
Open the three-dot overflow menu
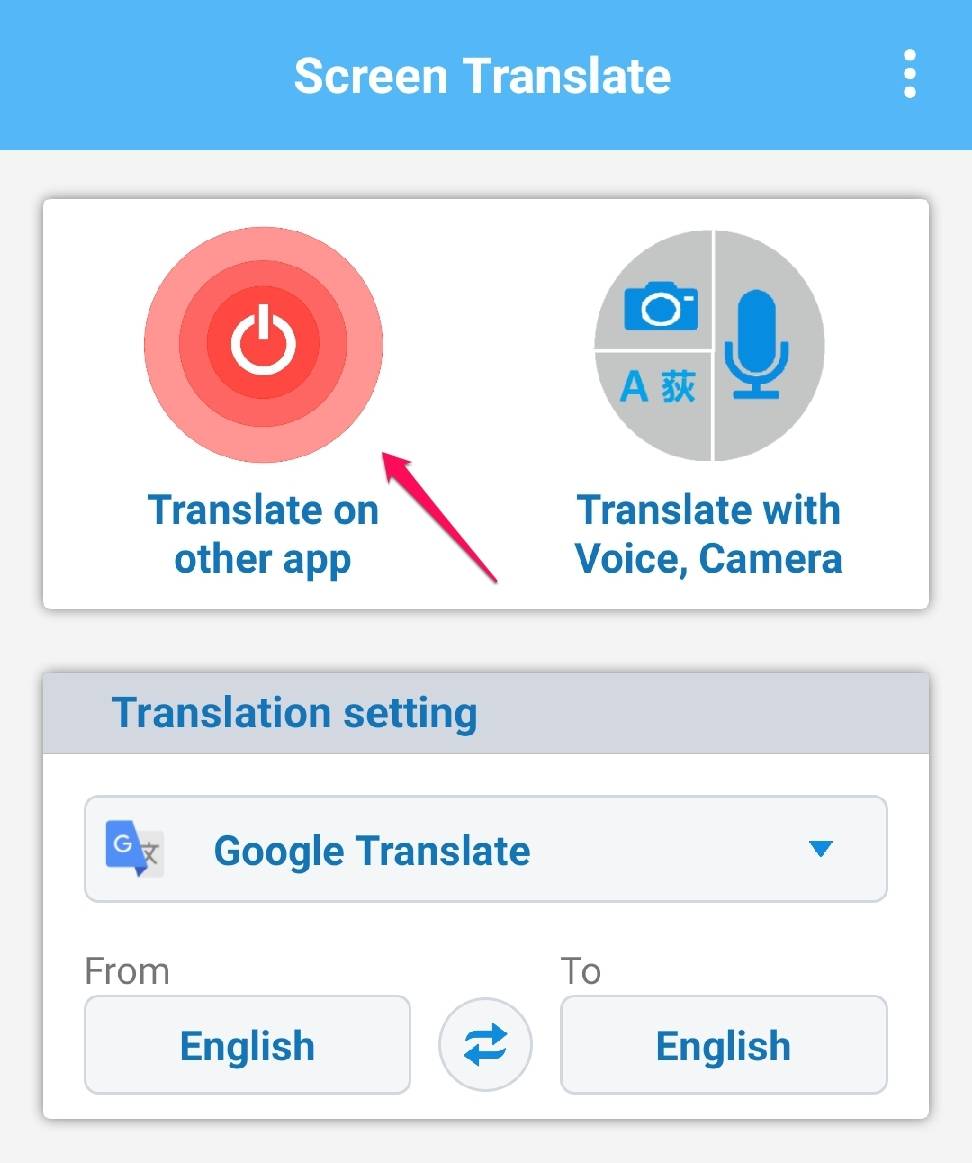coord(908,75)
